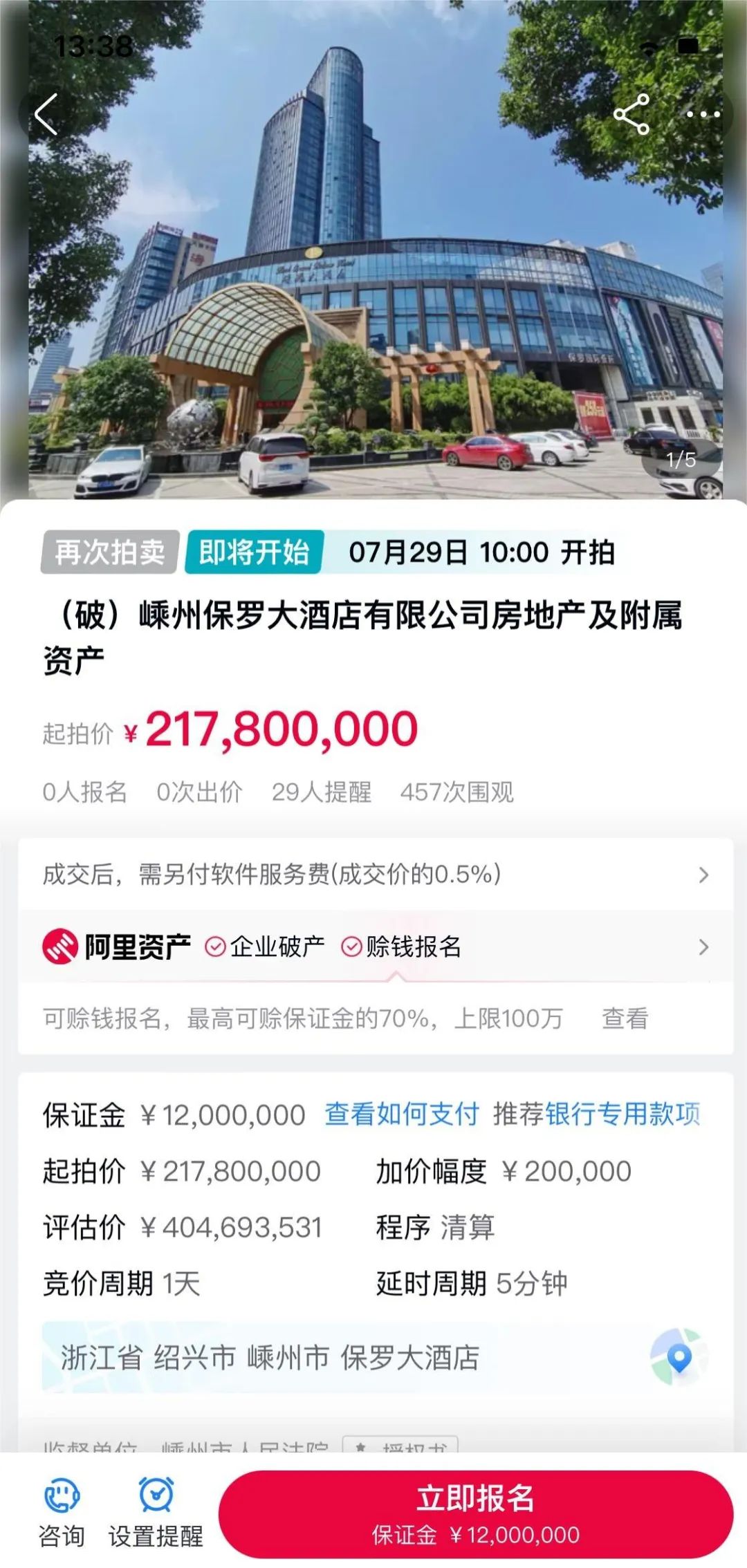Open the three-dot overflow menu
Viewport: 747px width, 1568px height.
pos(703,115)
